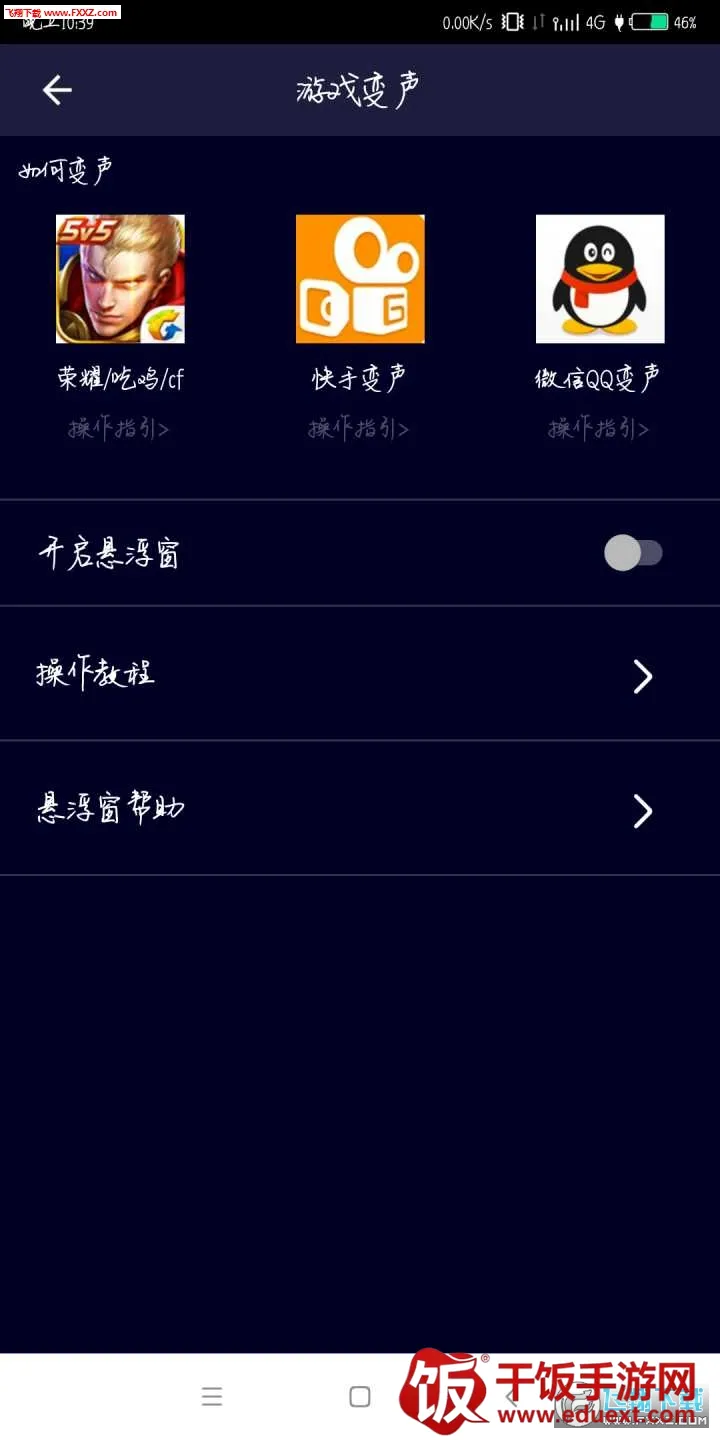
Task: Open the 操作教程 row
Action: (360, 675)
